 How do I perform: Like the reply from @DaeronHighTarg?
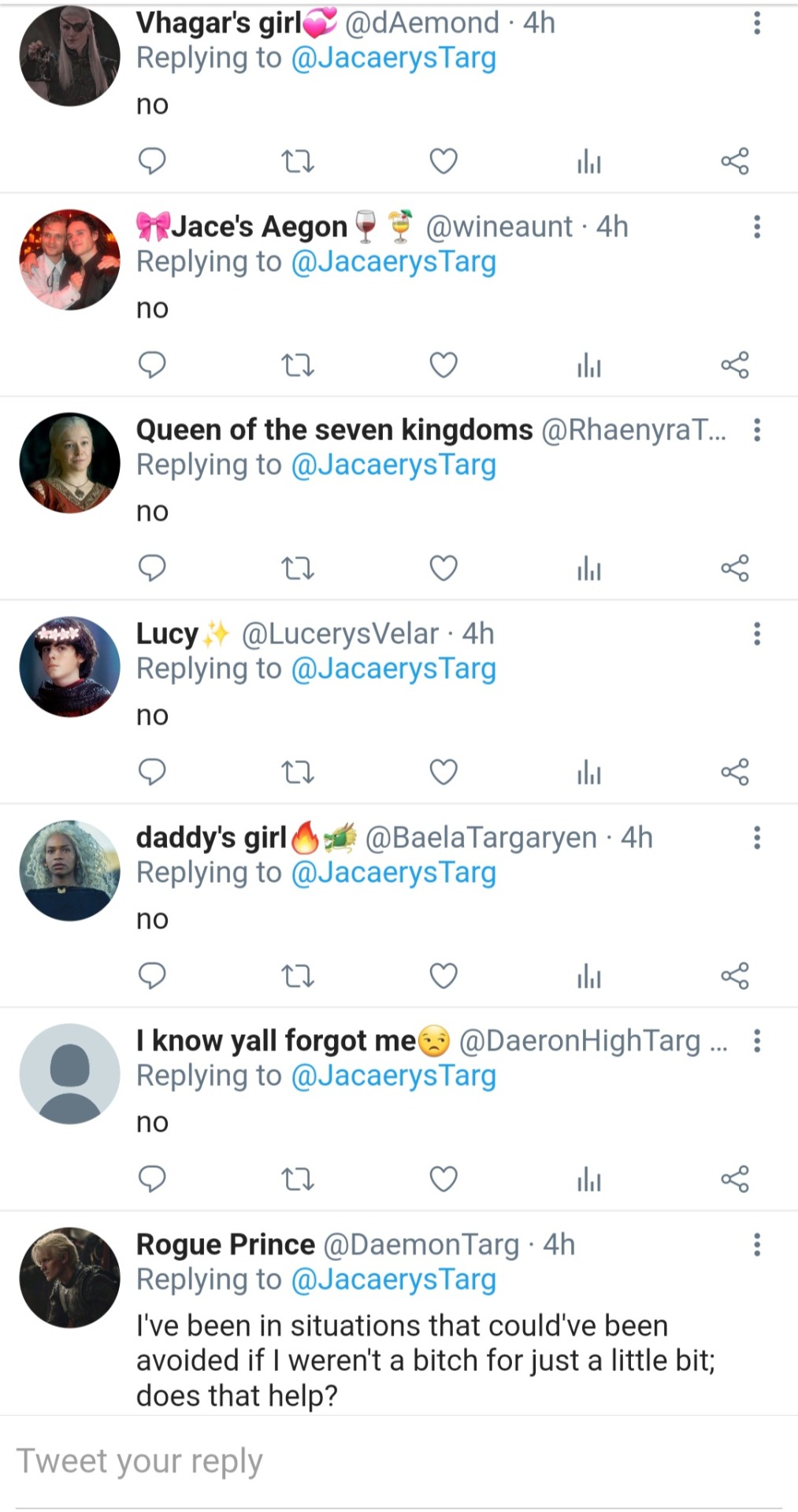(444, 1180)
